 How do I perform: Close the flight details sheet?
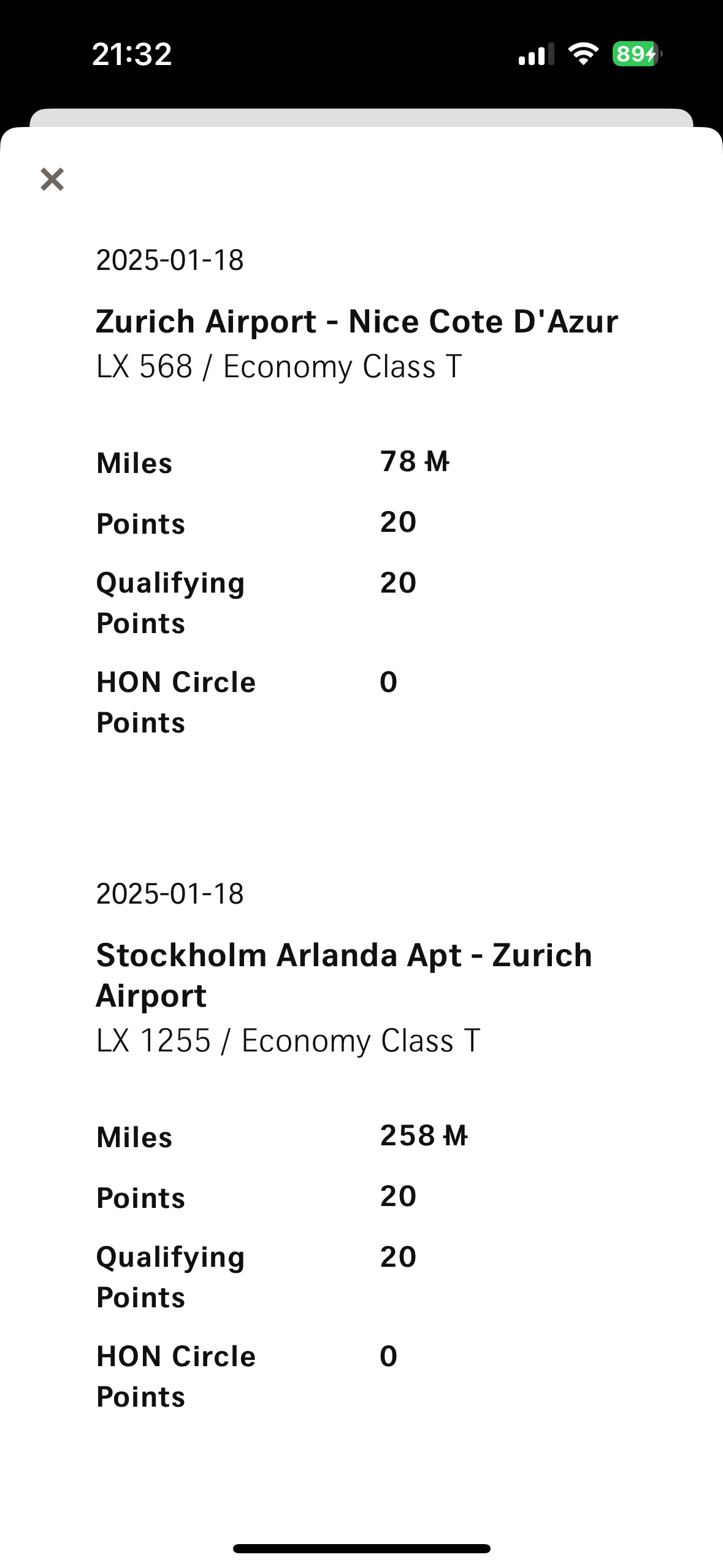point(52,179)
